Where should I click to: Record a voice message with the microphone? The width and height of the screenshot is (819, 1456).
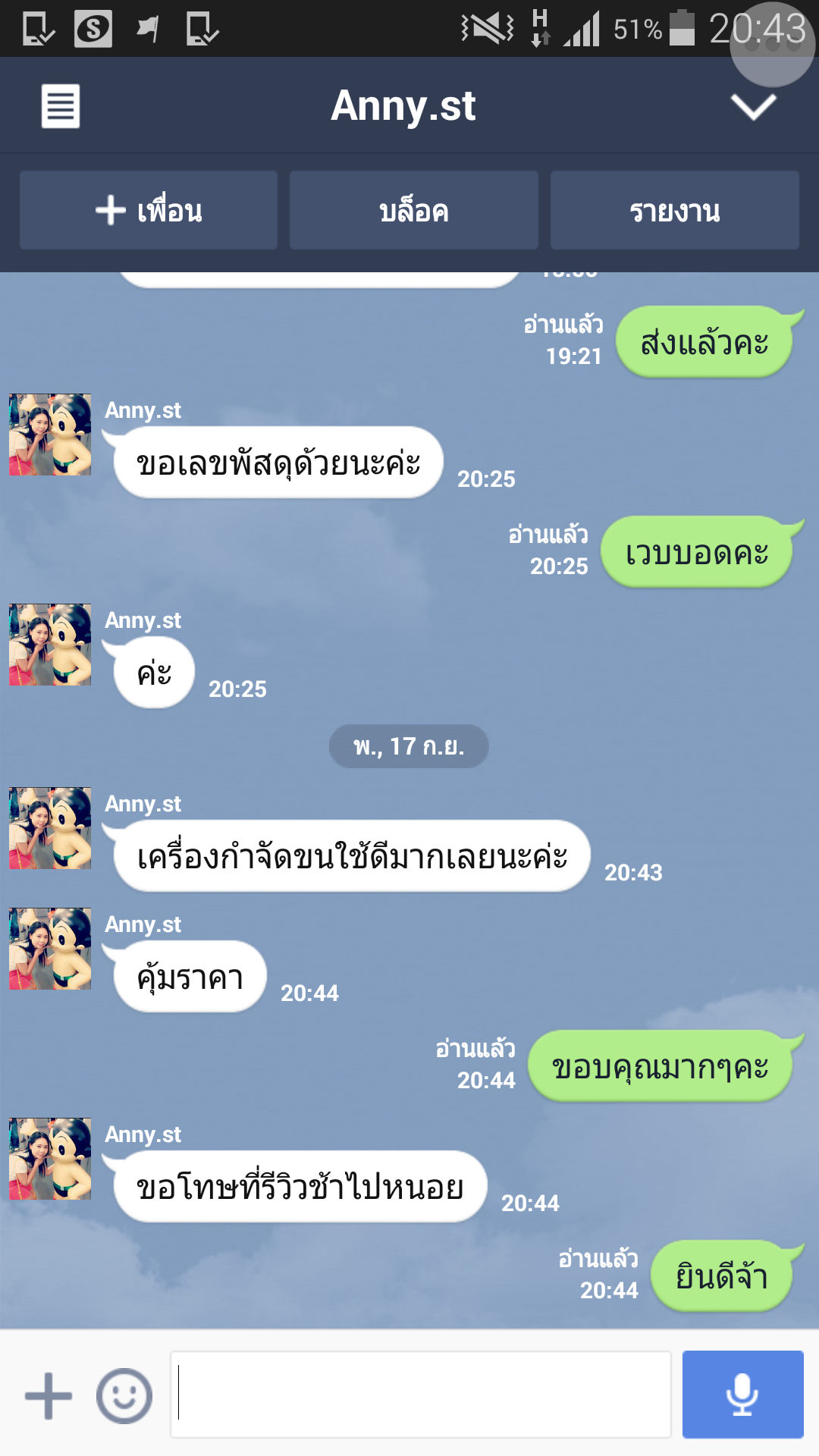coord(742,1395)
